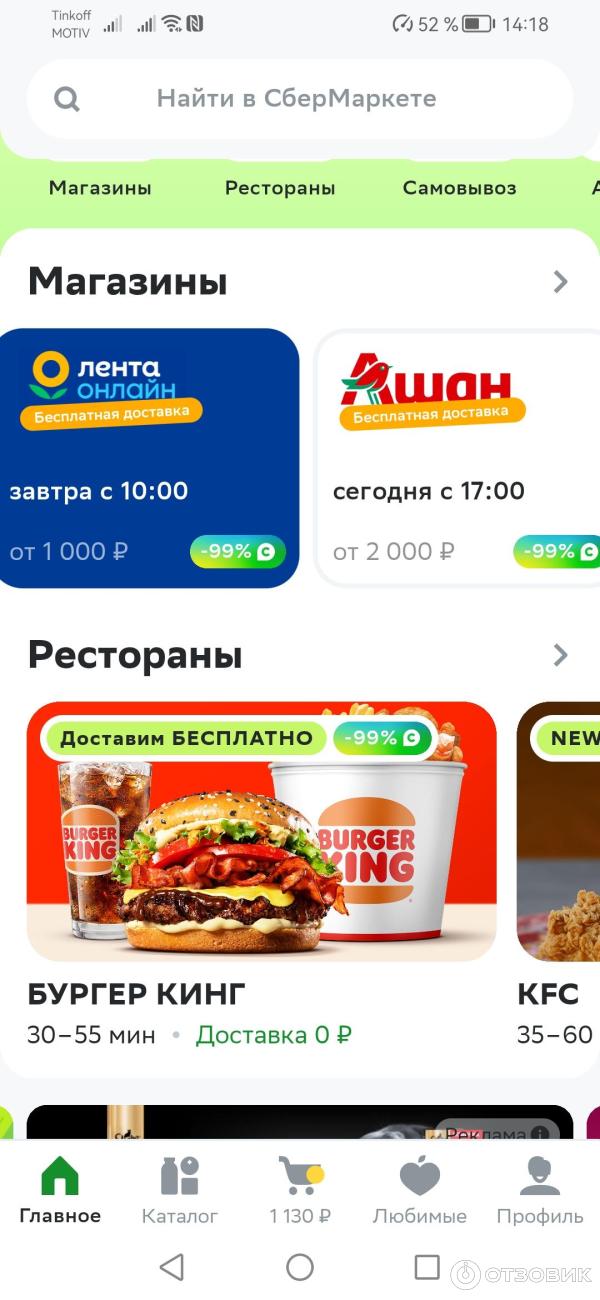Select the Самовывоз category chip
The width and height of the screenshot is (600, 1300).
pyautogui.click(x=459, y=188)
